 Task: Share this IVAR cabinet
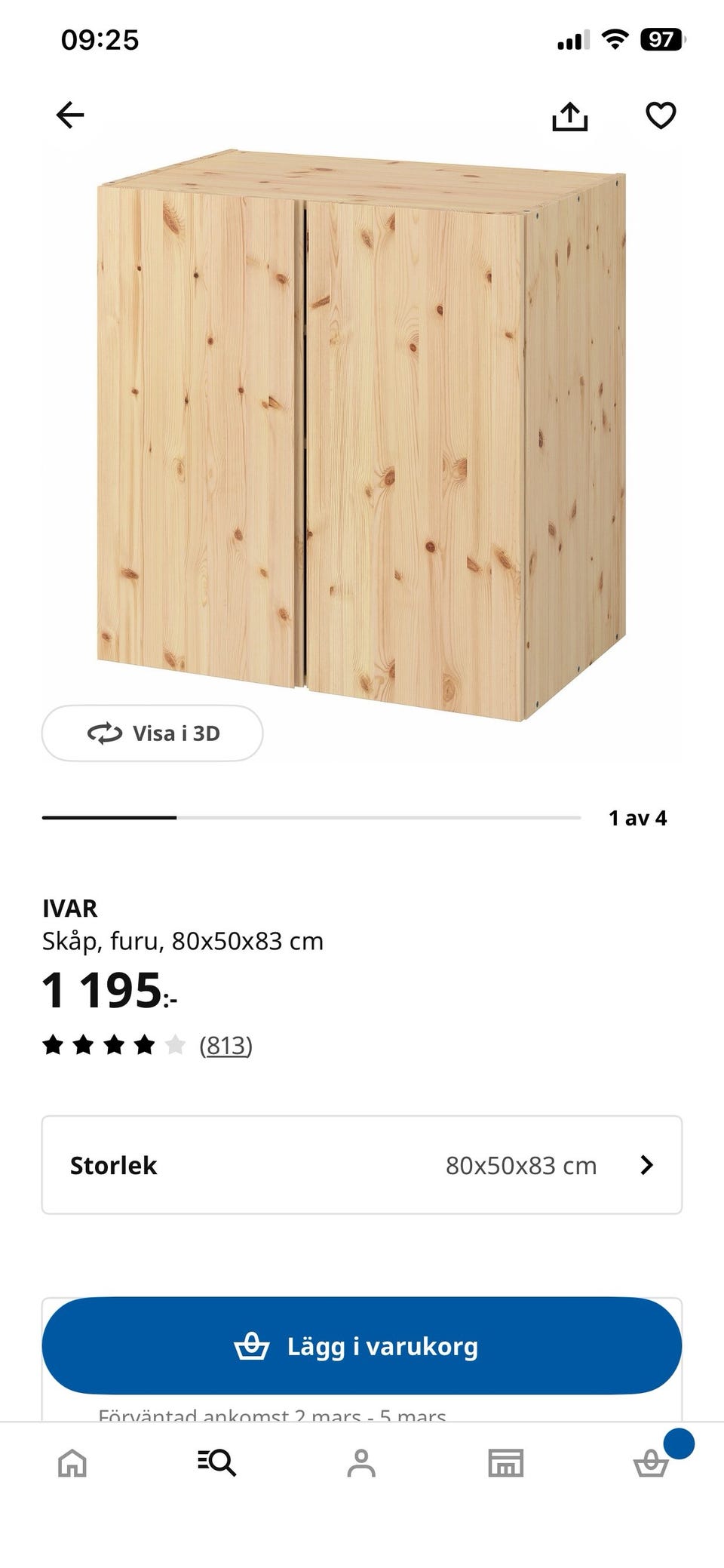click(569, 116)
